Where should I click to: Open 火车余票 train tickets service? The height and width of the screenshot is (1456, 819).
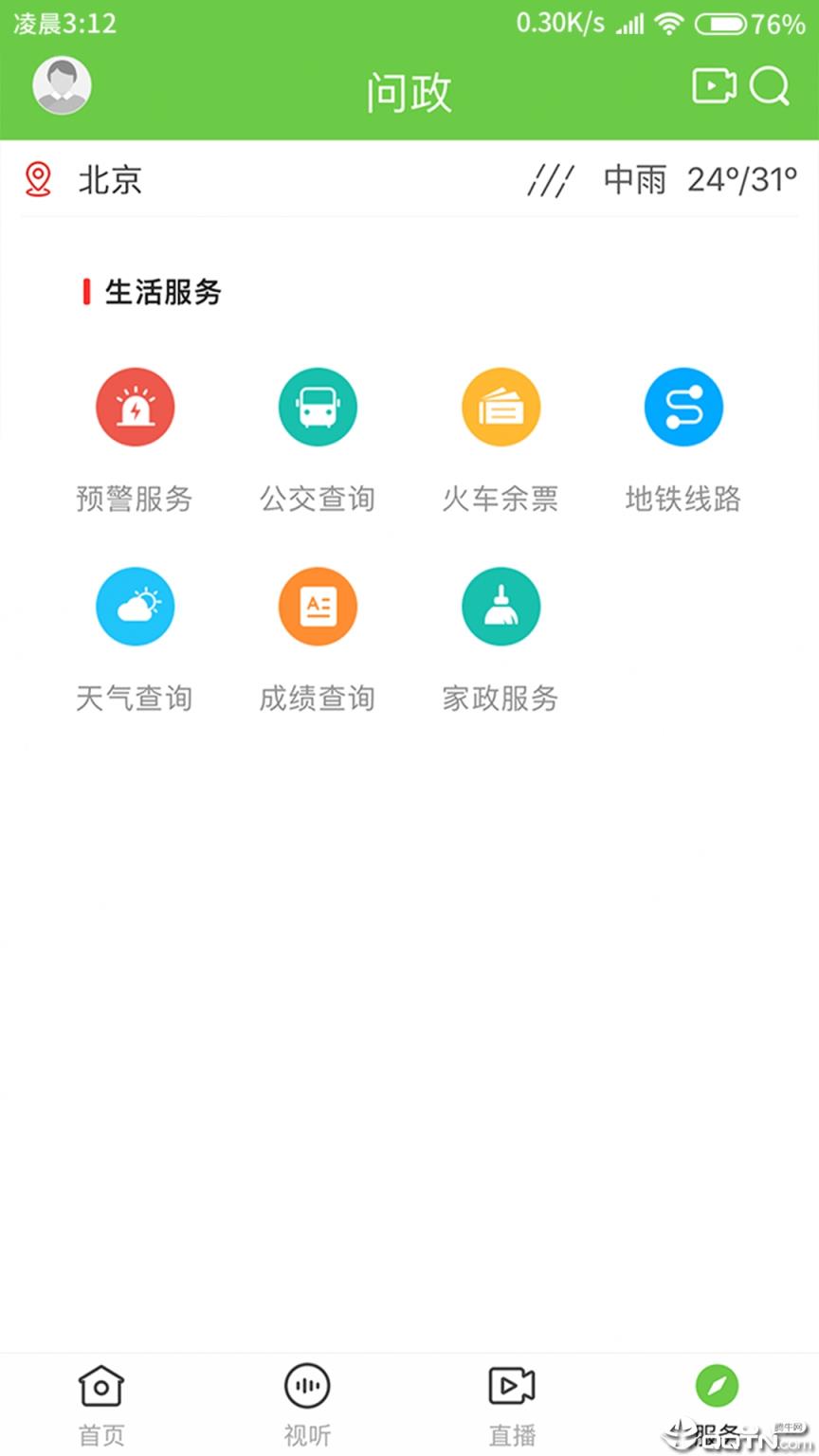click(x=500, y=406)
